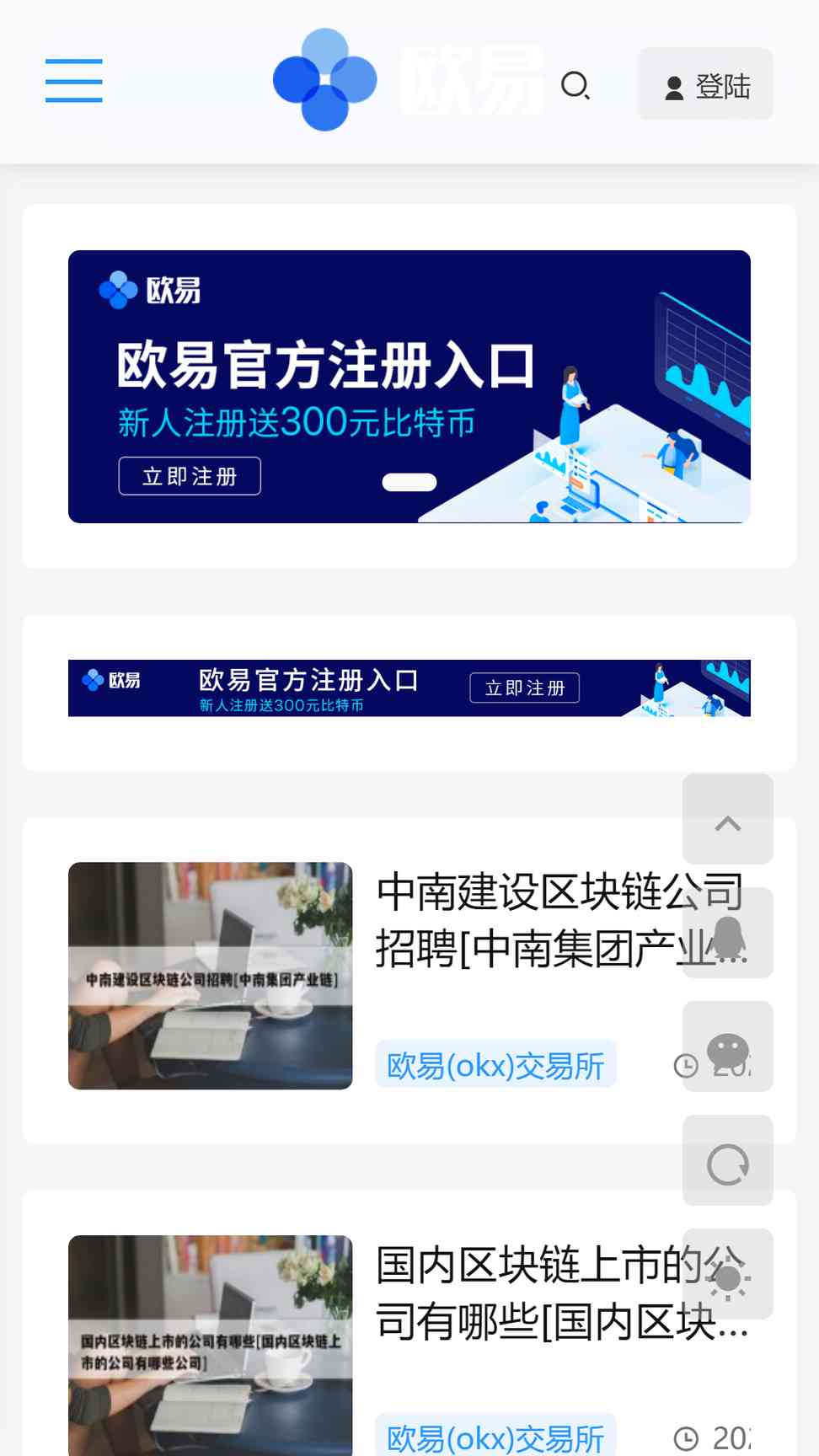The image size is (819, 1456).
Task: Open article 中南建设区块链公司招聘
Action: 561,920
